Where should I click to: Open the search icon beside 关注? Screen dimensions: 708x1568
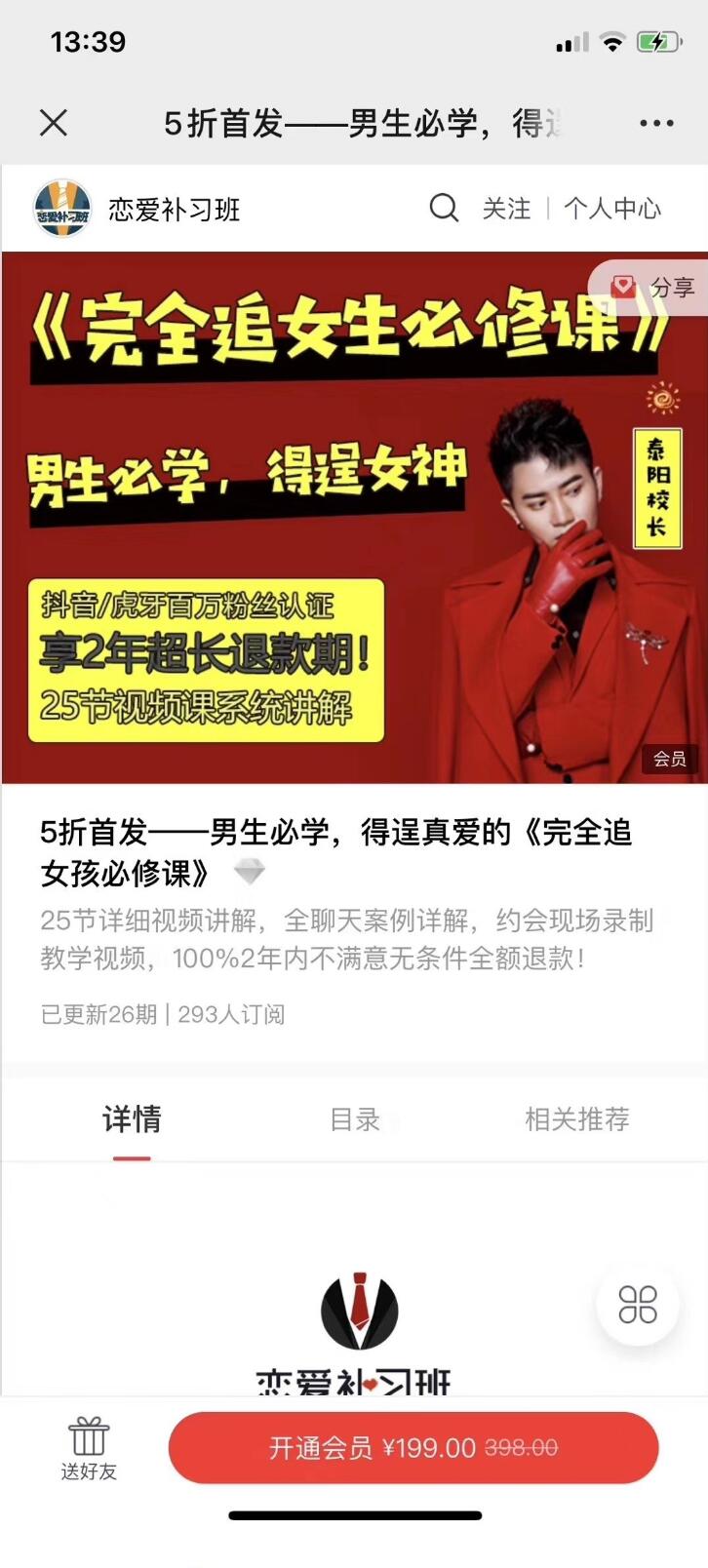445,208
